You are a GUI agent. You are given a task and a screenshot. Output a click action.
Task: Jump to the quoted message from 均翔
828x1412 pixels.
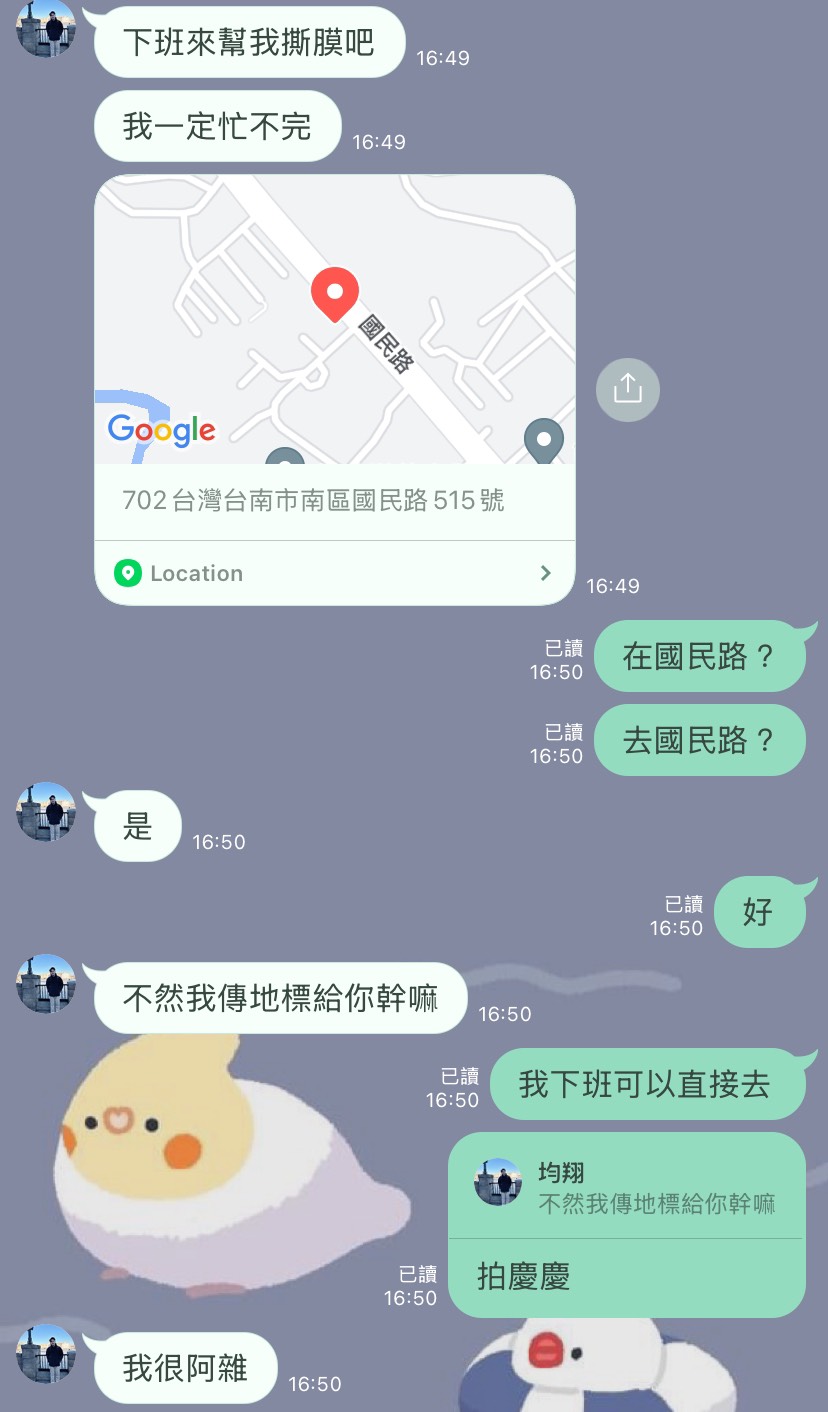pyautogui.click(x=626, y=1187)
